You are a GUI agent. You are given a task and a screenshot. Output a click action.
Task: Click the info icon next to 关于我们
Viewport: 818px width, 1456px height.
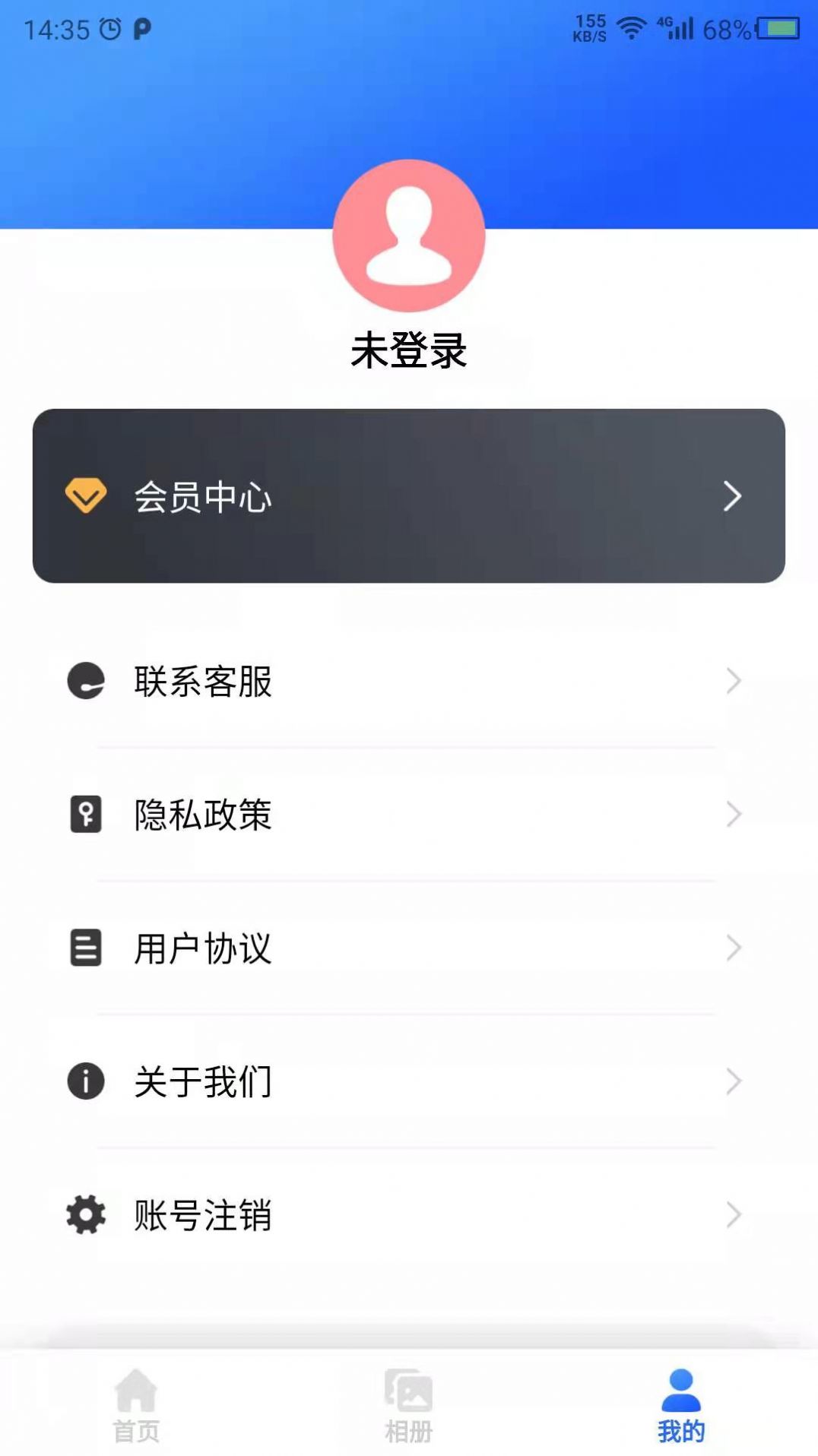point(85,1082)
